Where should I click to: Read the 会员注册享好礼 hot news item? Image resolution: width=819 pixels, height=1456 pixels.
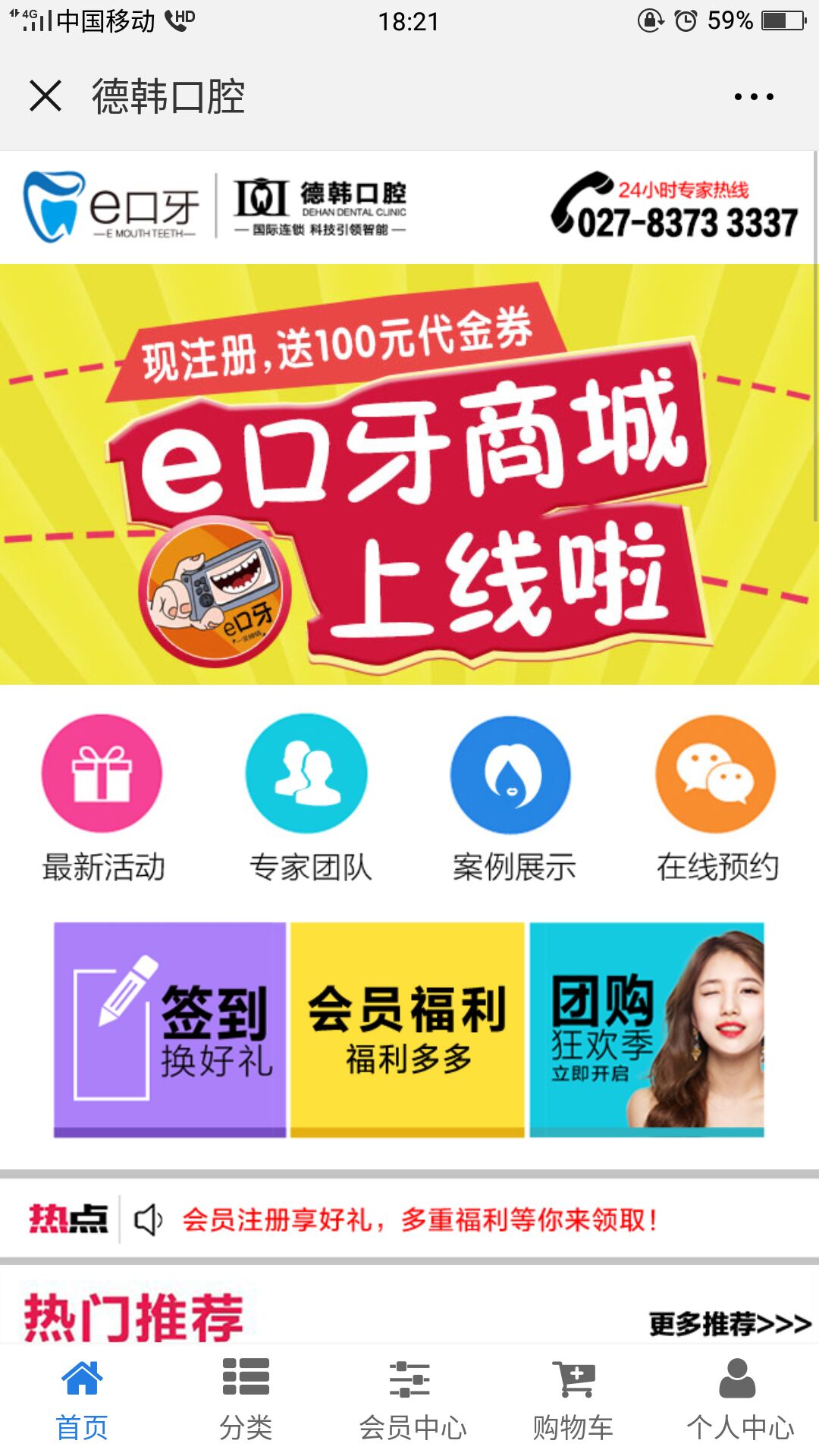[419, 1220]
